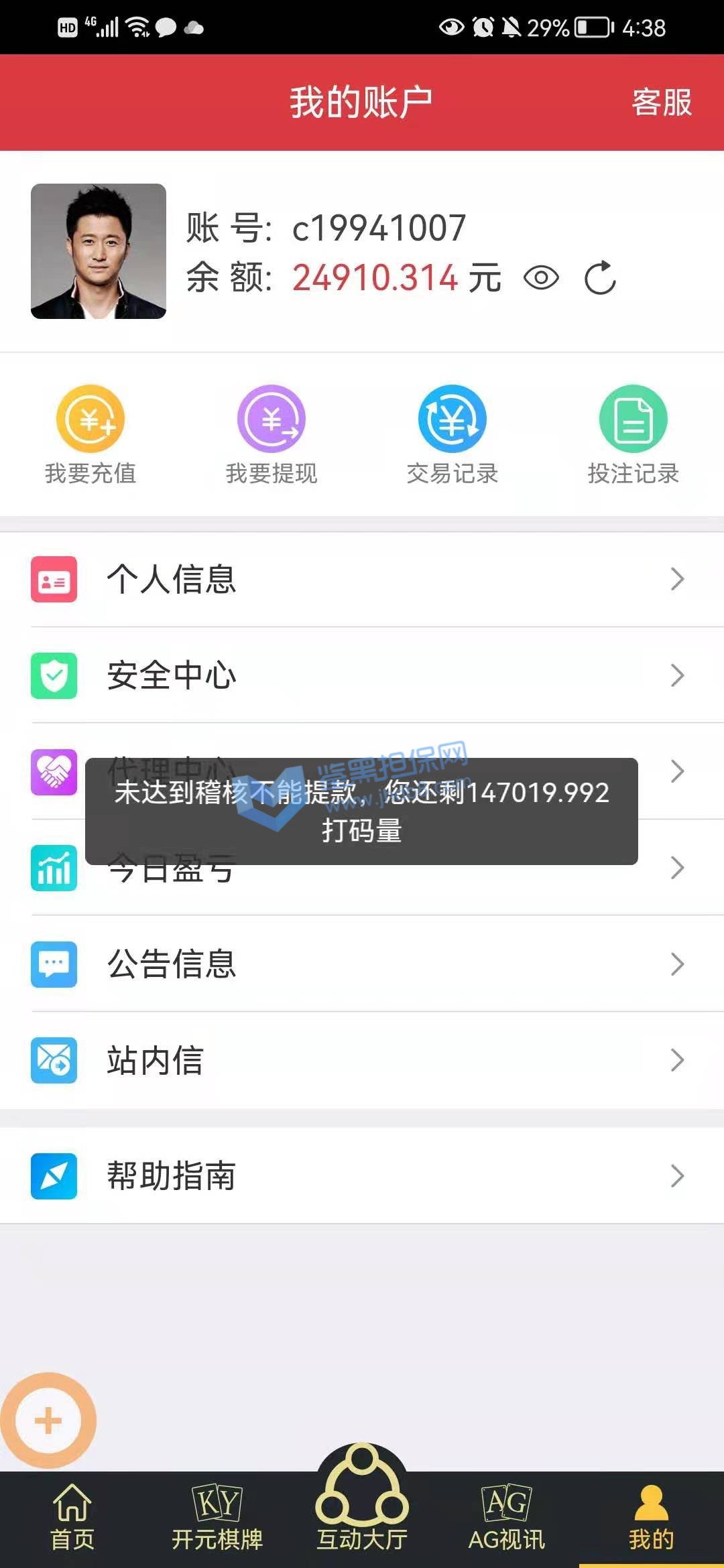
Task: Open 站内信 messages
Action: point(362,1060)
